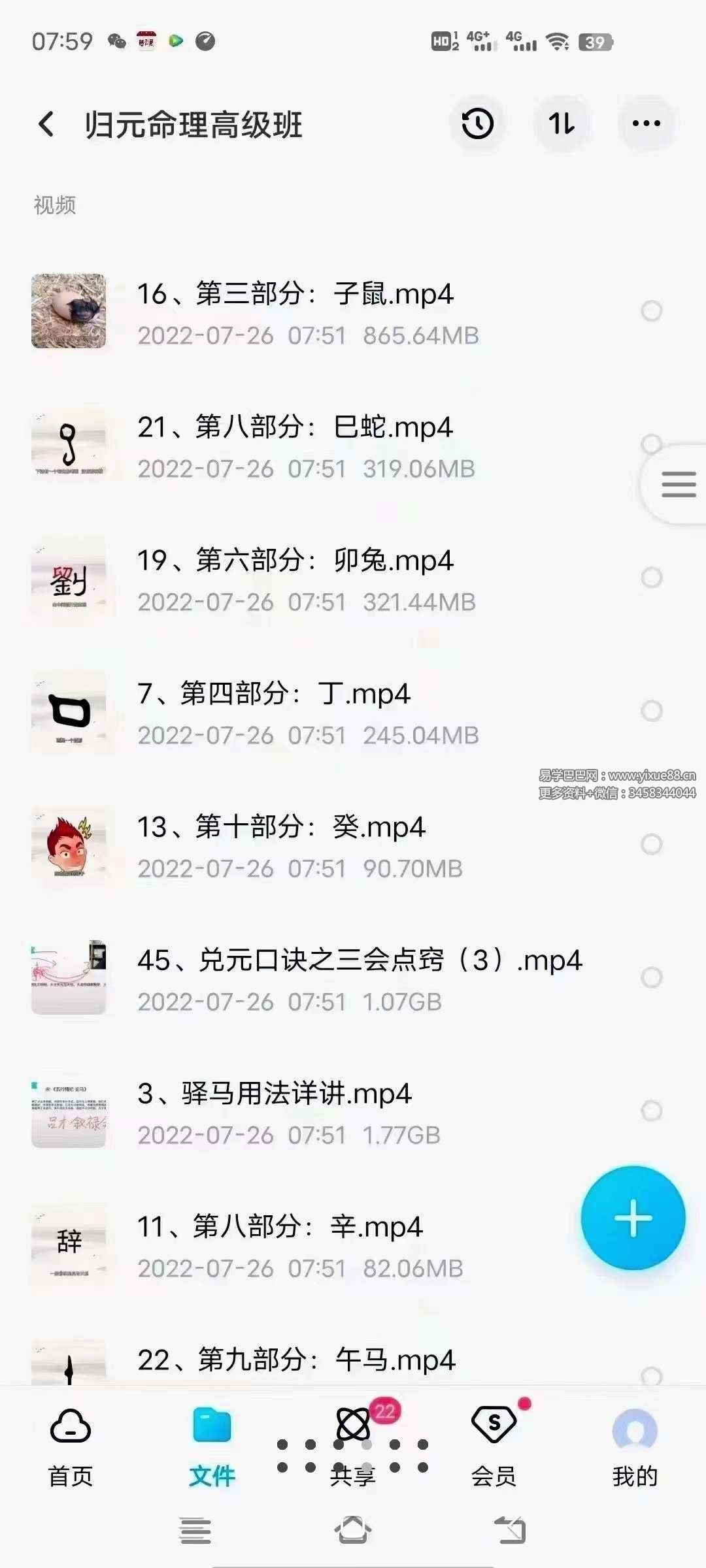
Task: Go back using the arrow beside 归元命理高级班
Action: coord(44,123)
